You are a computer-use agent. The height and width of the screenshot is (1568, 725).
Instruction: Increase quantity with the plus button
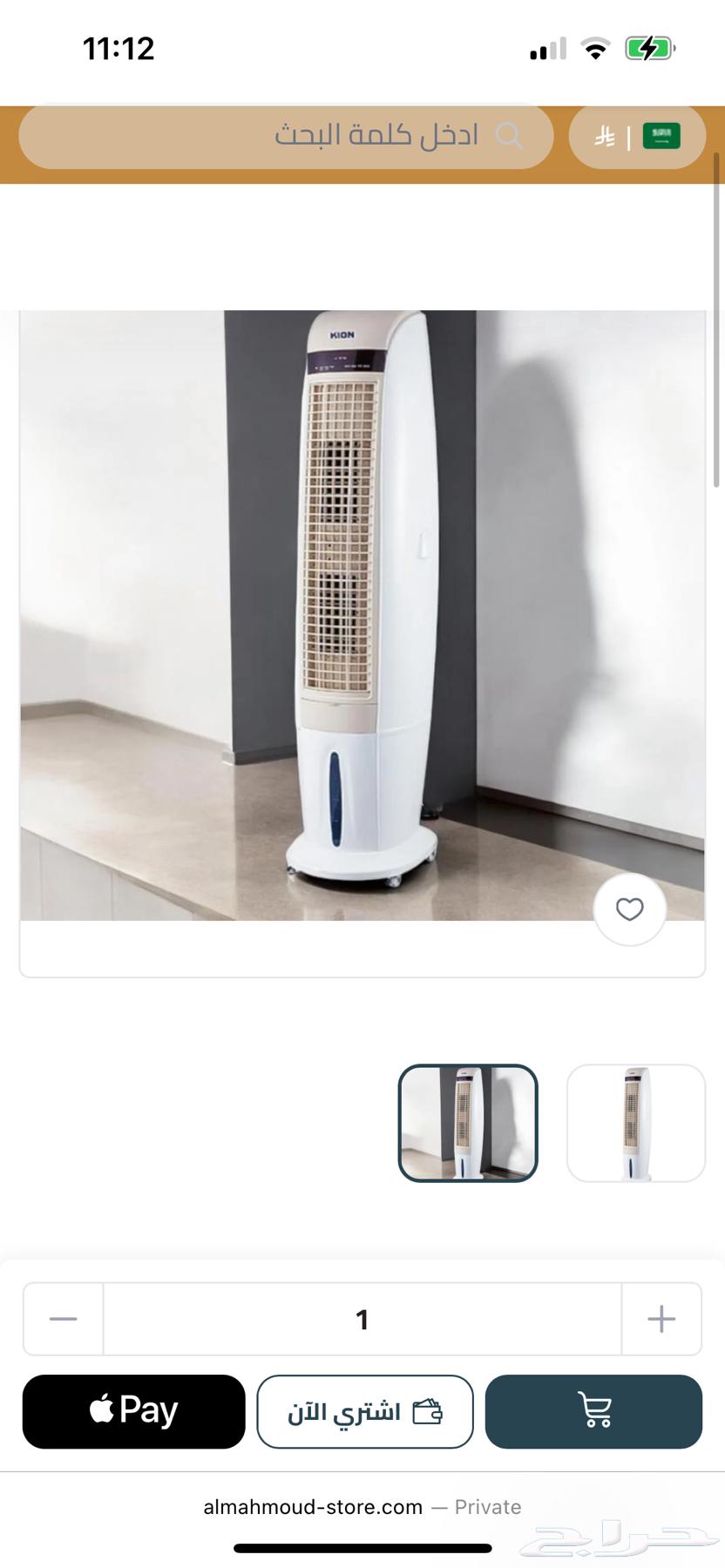point(661,1319)
